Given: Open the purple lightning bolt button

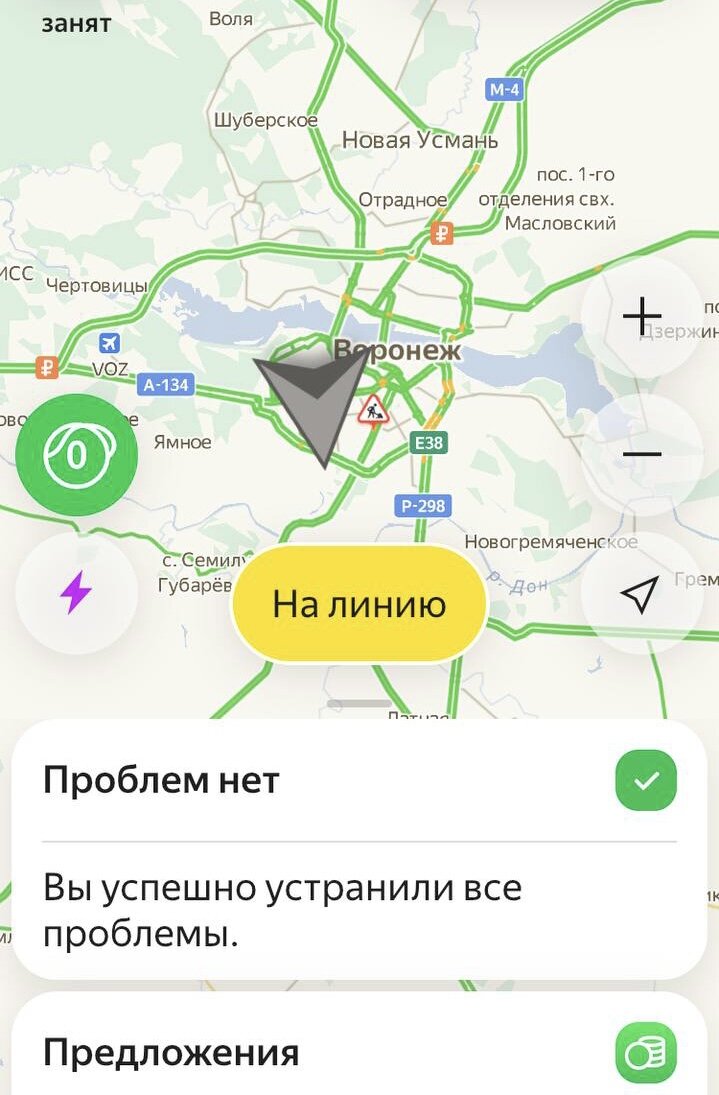Looking at the screenshot, I should pyautogui.click(x=76, y=594).
